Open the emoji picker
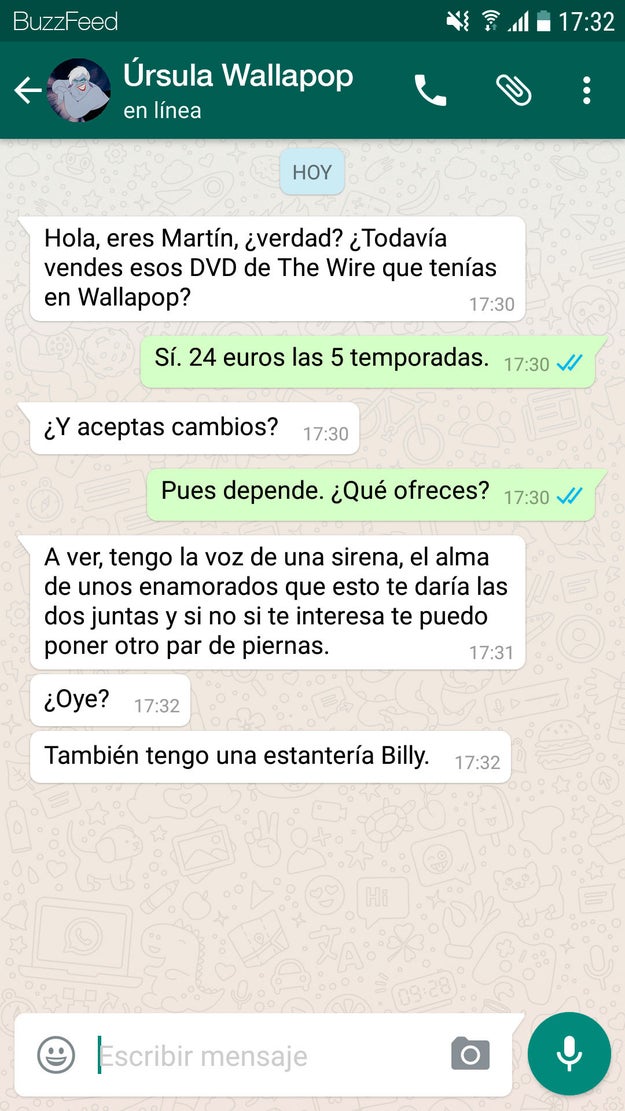Viewport: 625px width, 1111px height. point(56,1055)
